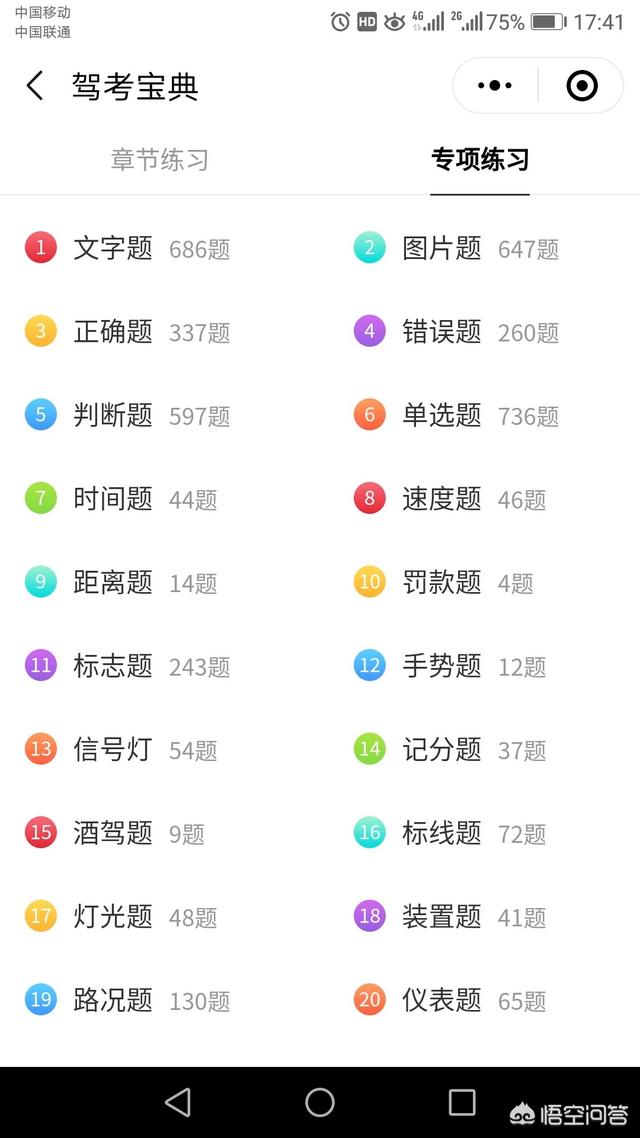Open 标志题 practice set
This screenshot has width=640, height=1138.
click(128, 666)
